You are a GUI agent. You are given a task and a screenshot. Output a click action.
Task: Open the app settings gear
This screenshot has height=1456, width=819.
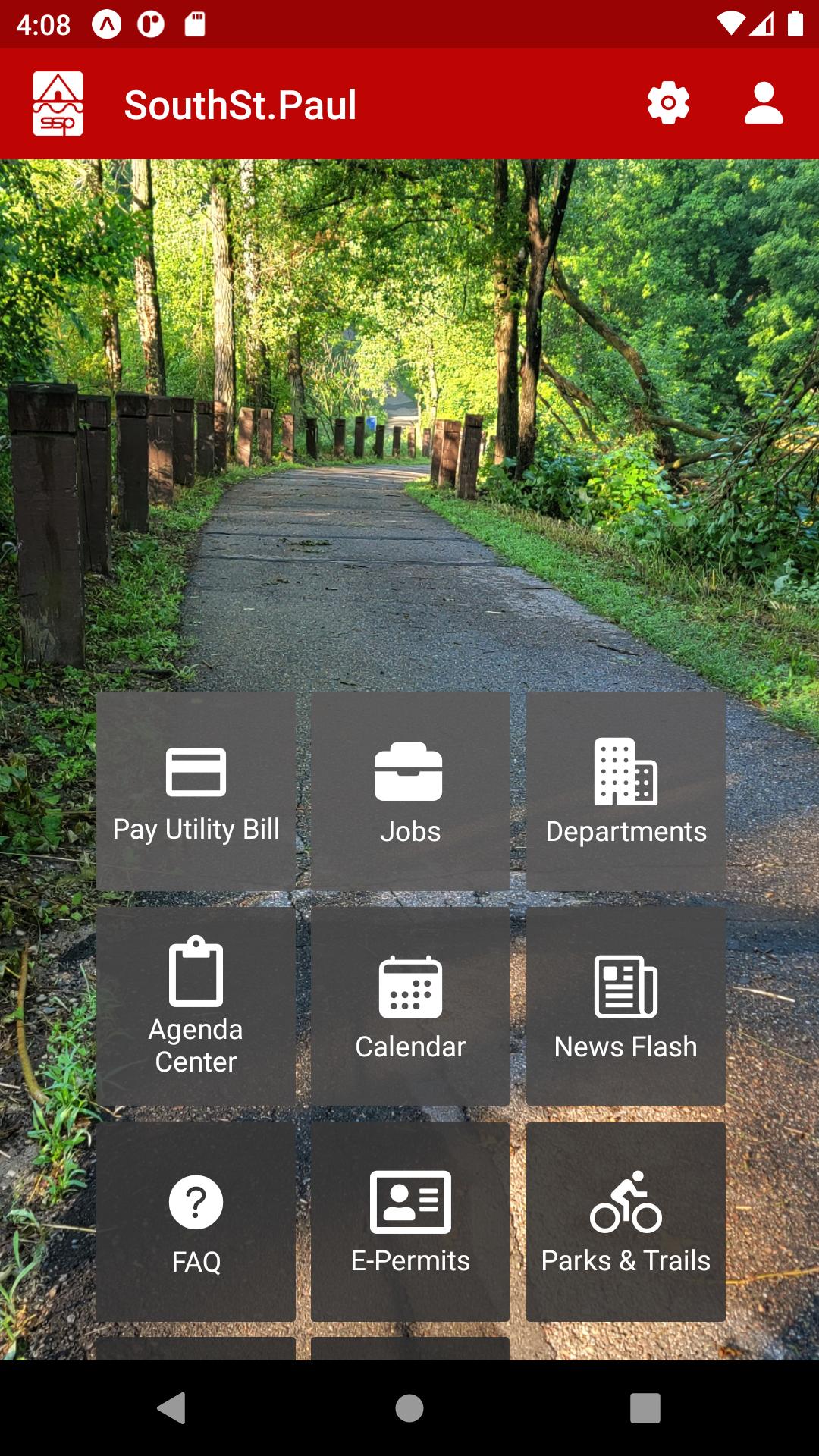click(668, 104)
